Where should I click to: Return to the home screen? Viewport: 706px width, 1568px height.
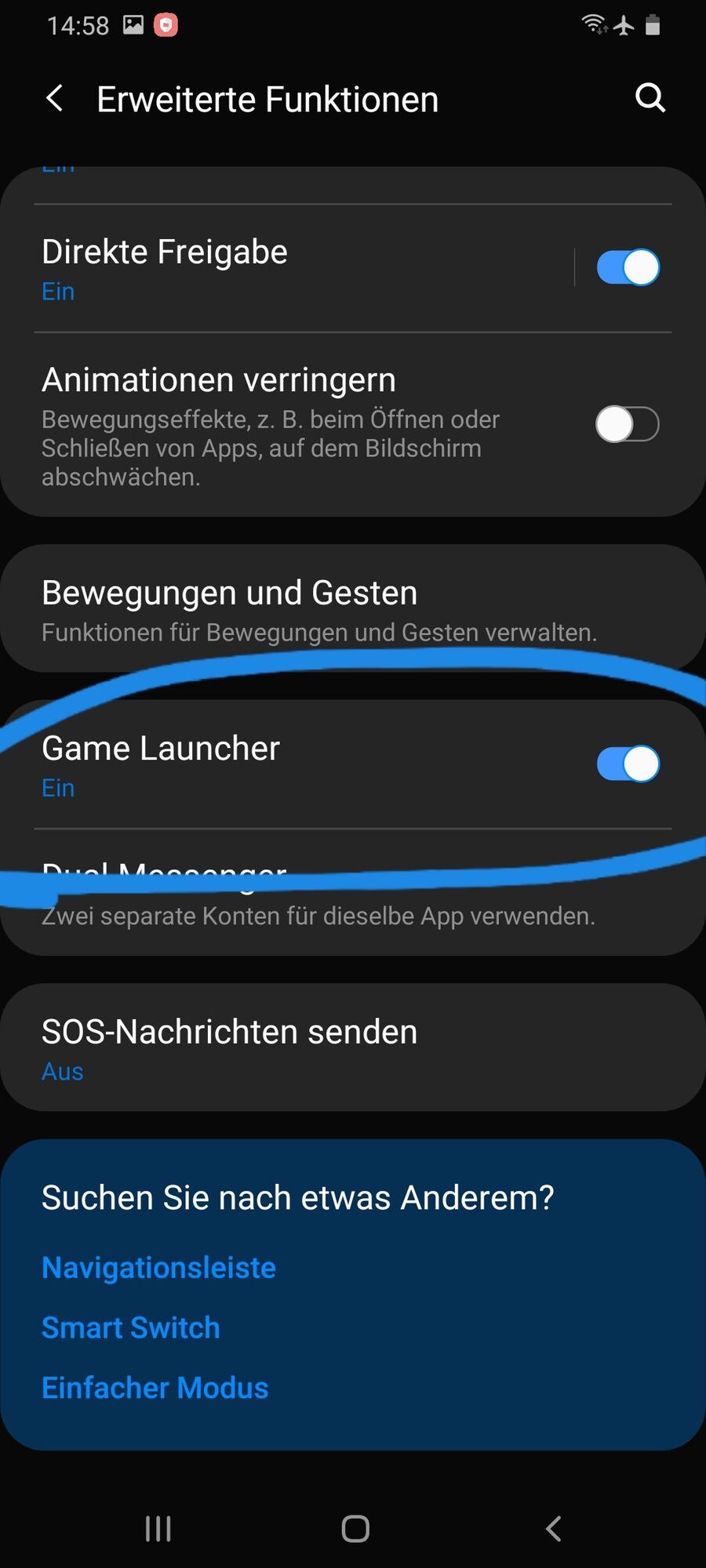(x=355, y=1528)
